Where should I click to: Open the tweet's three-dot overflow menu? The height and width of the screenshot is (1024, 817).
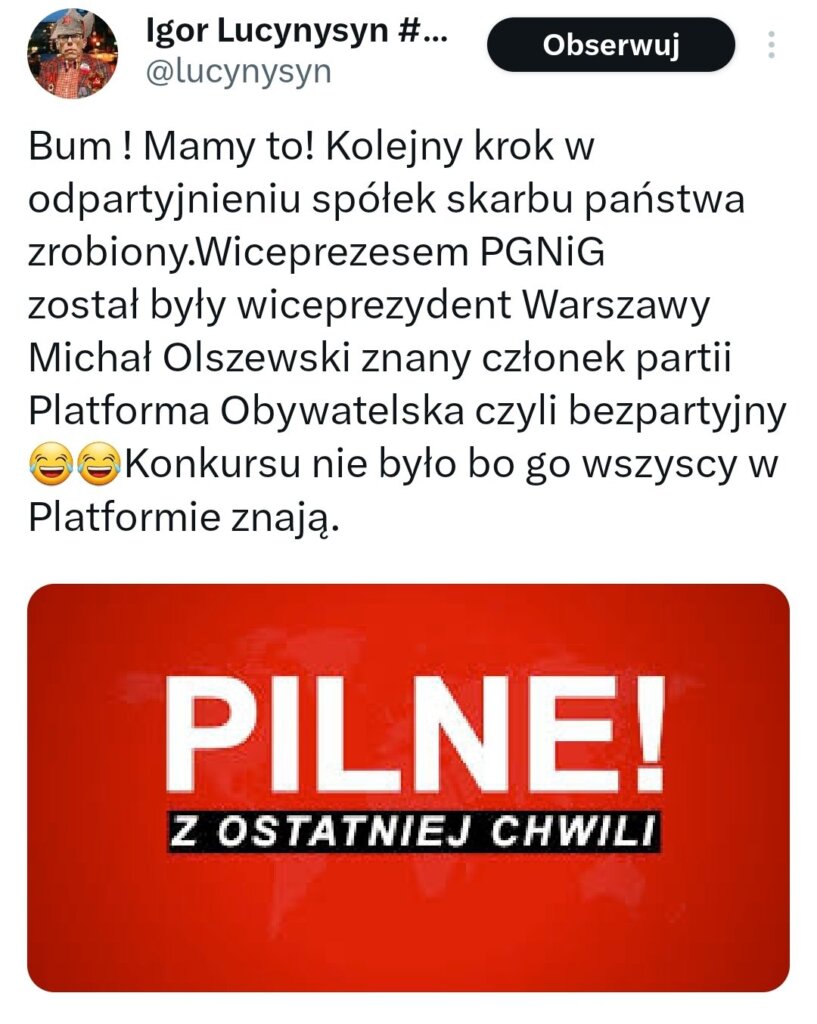pos(772,46)
